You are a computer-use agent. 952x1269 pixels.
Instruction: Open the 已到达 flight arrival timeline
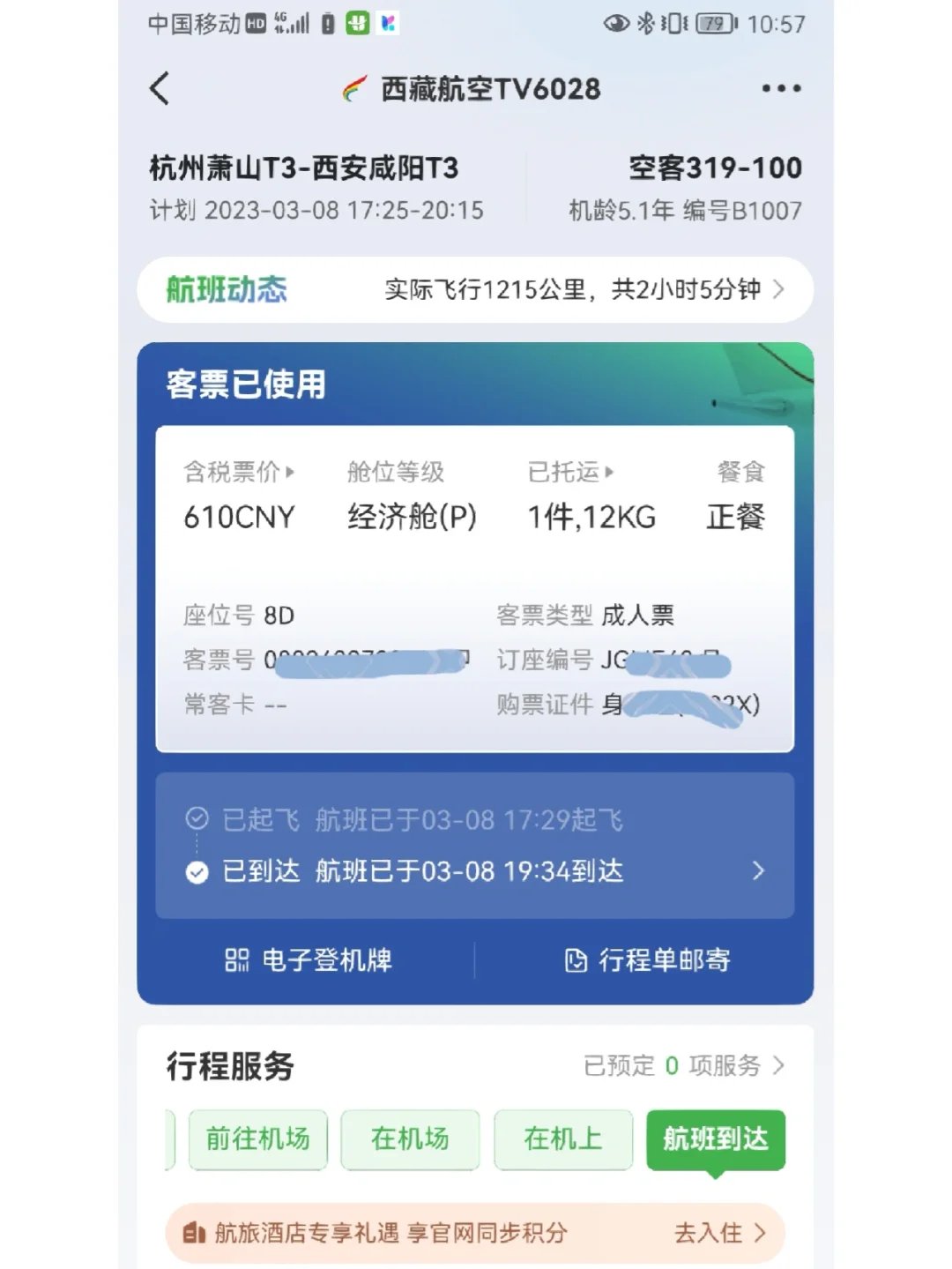pyautogui.click(x=474, y=871)
